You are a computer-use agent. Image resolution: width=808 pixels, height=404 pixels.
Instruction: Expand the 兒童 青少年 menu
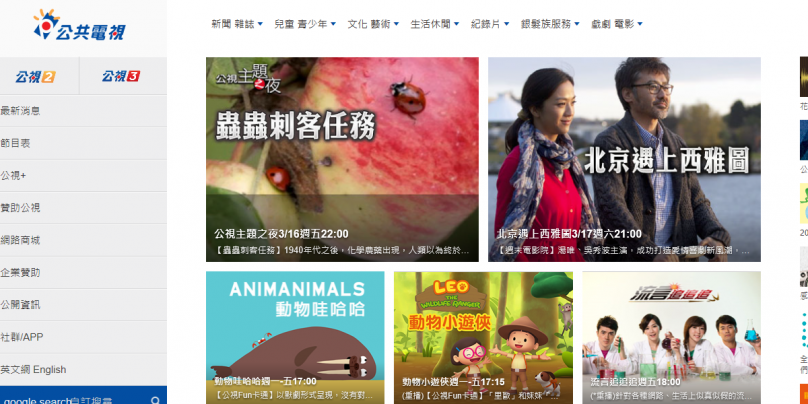click(305, 23)
